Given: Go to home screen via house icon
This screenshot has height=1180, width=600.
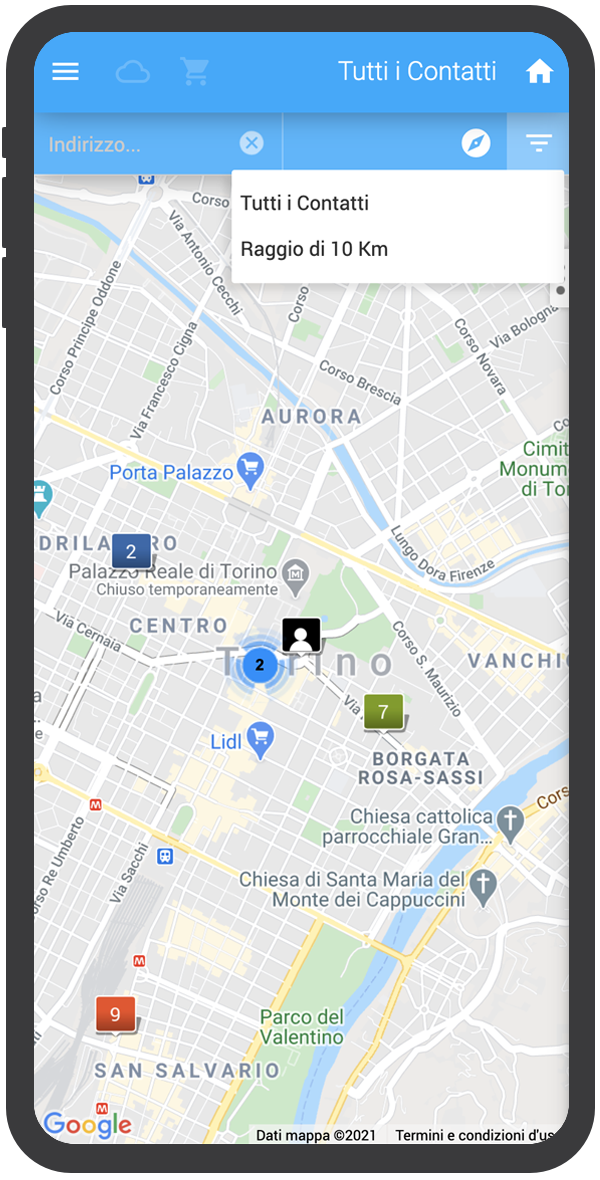Looking at the screenshot, I should pyautogui.click(x=540, y=72).
